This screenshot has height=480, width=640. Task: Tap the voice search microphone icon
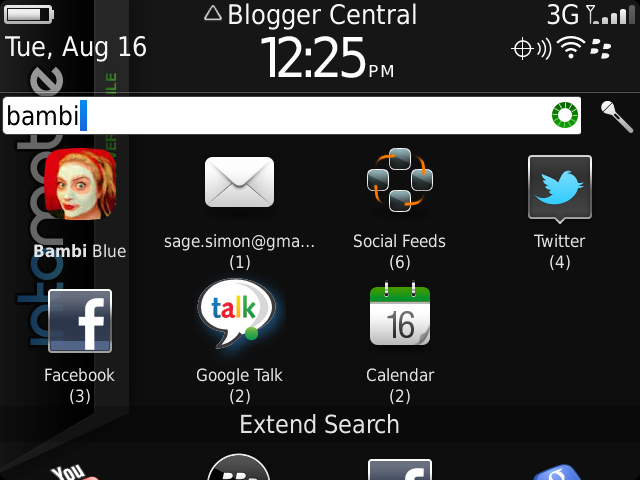(x=617, y=117)
